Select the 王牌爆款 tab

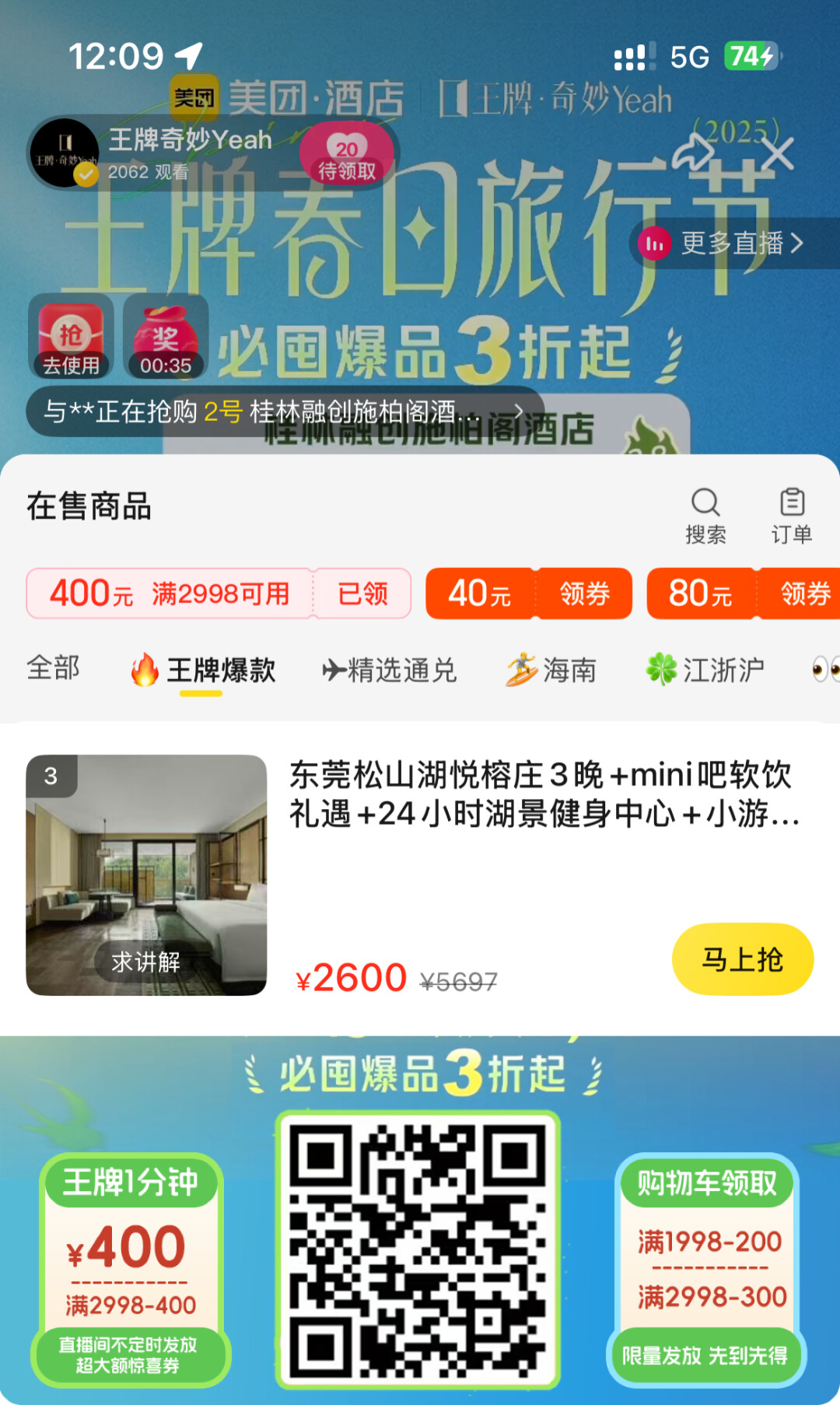click(204, 670)
